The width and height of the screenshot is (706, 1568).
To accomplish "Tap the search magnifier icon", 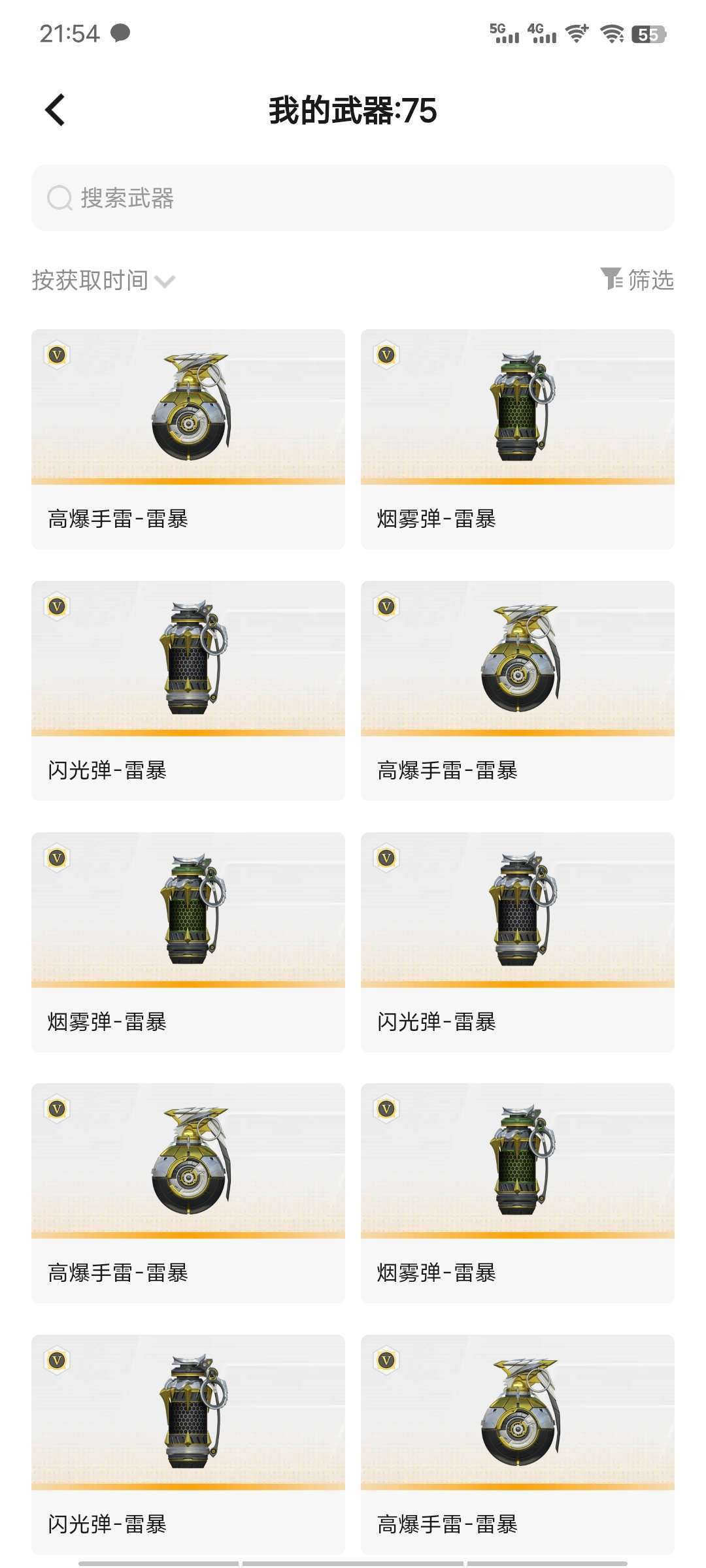I will [x=59, y=198].
